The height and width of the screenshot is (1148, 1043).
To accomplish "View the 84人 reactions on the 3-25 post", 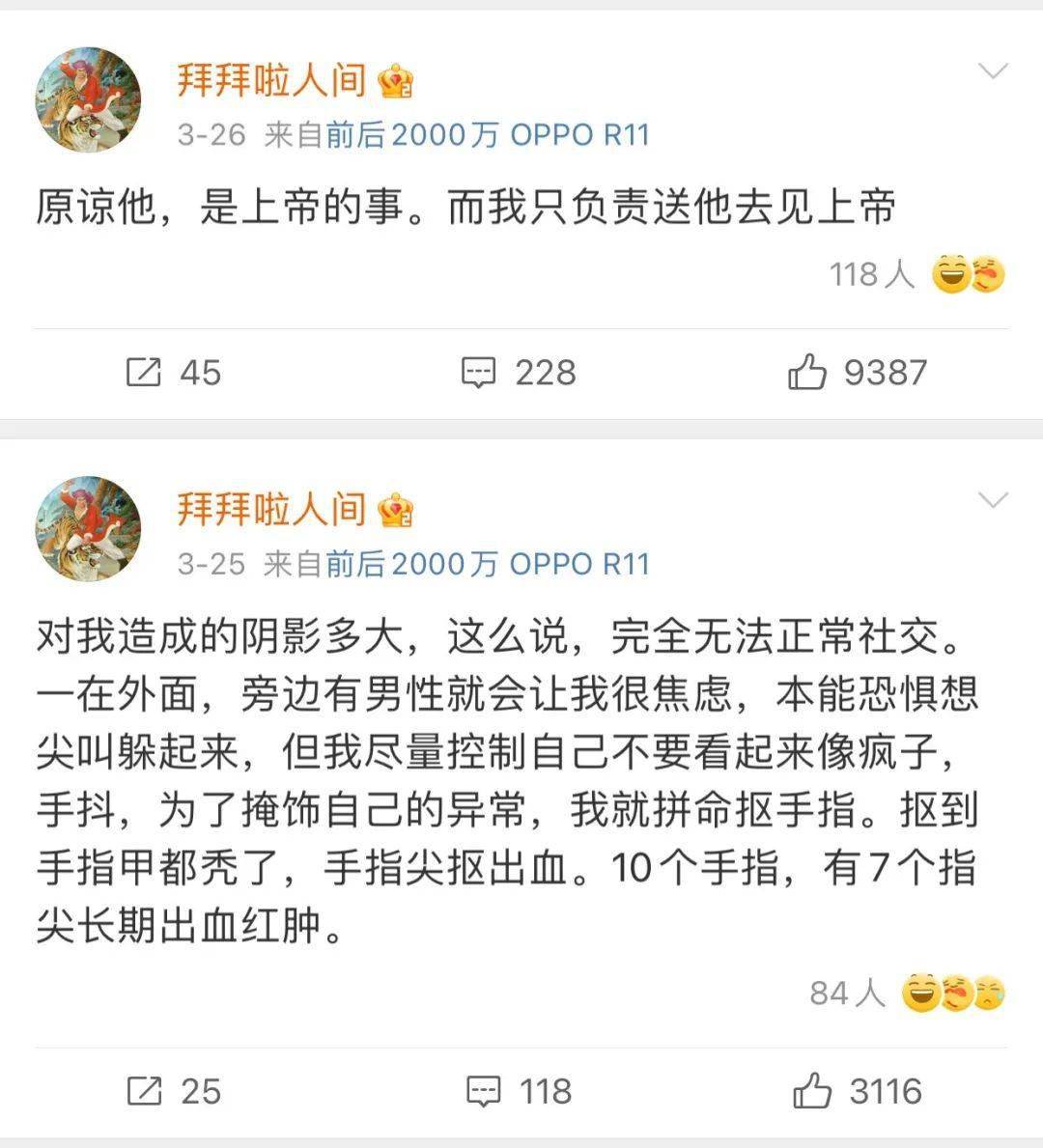I will pyautogui.click(x=906, y=993).
